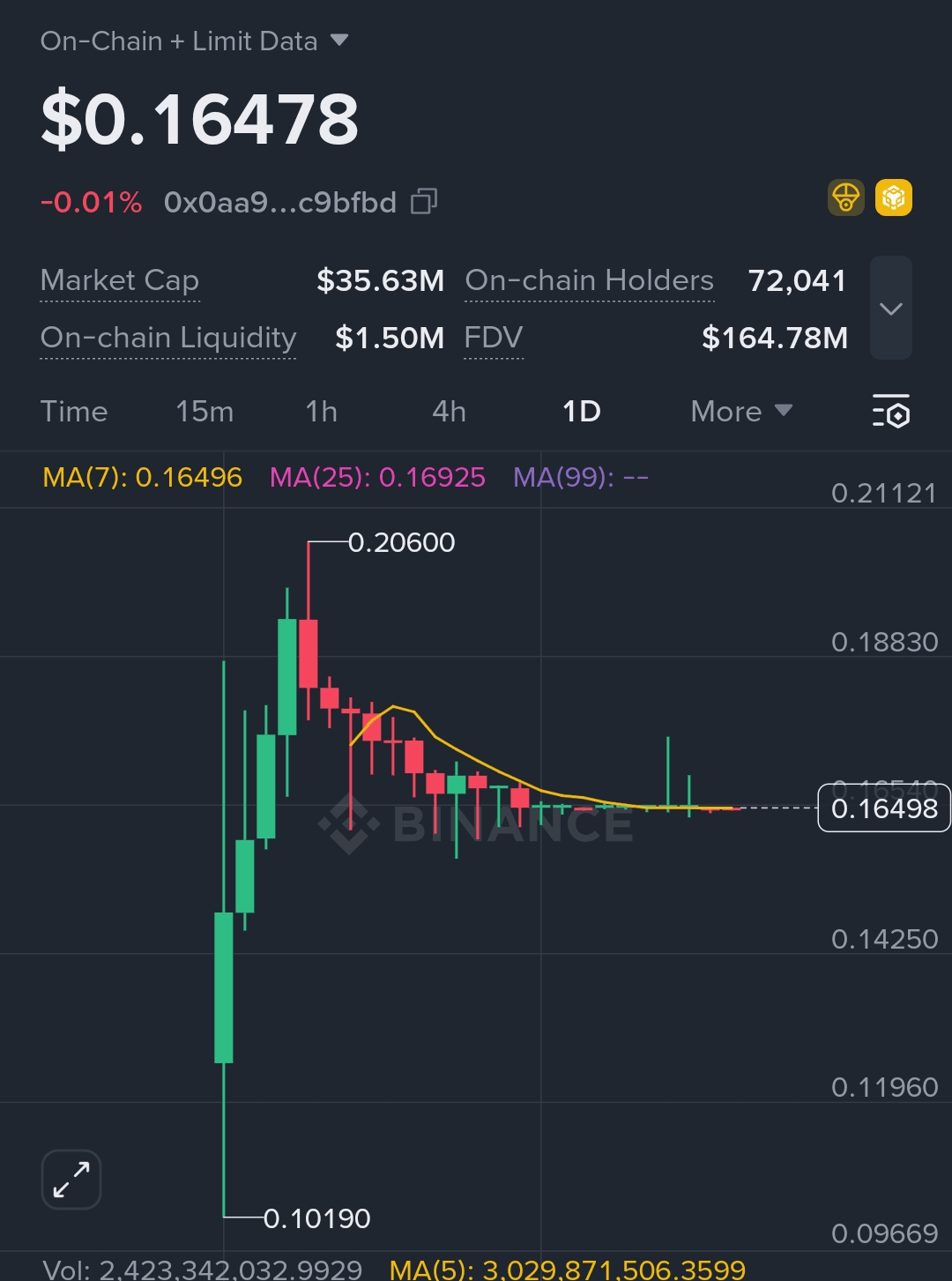Expand the token stats panel chevron

coord(890,308)
